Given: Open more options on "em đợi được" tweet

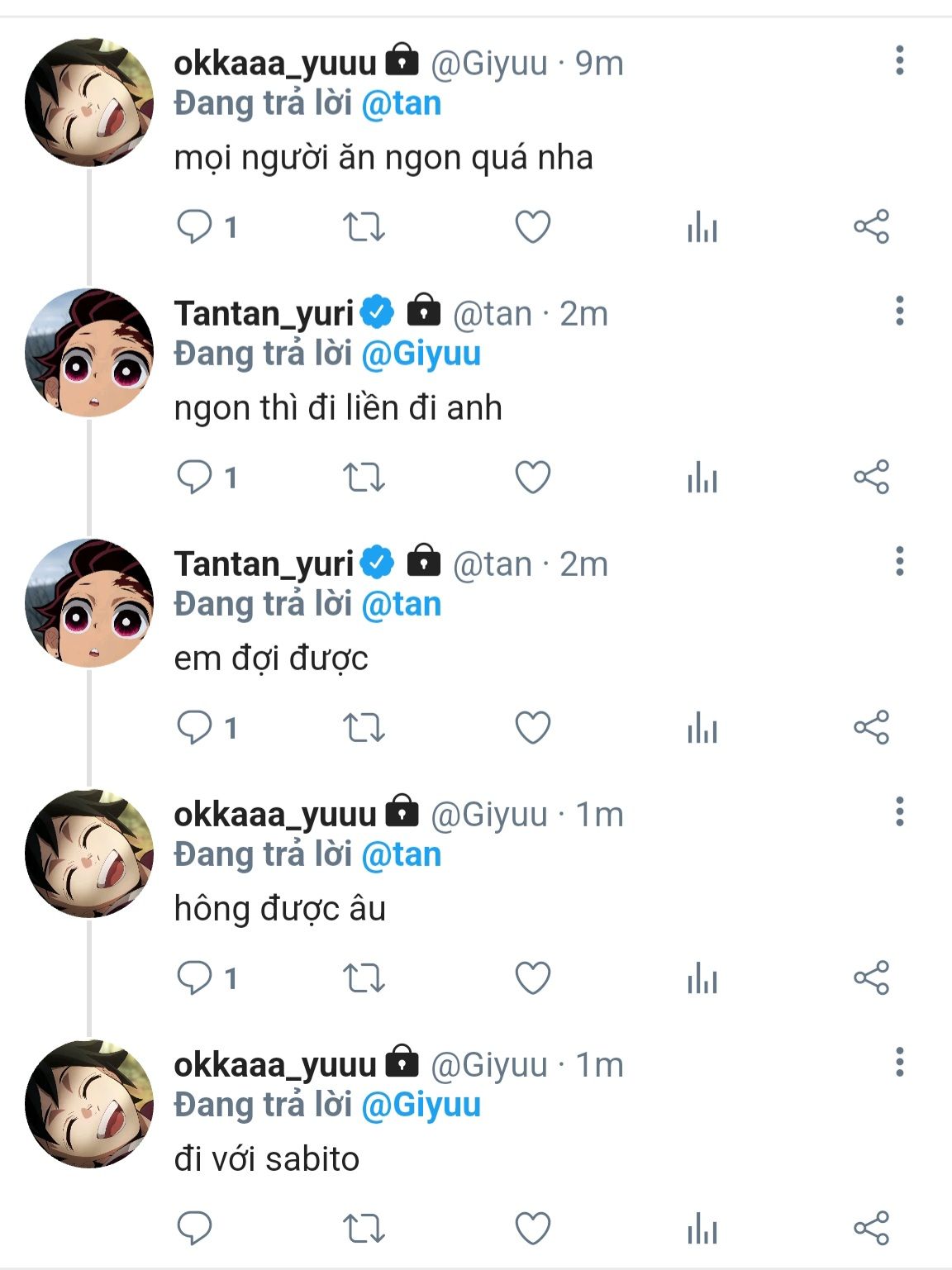Looking at the screenshot, I should coord(899,562).
